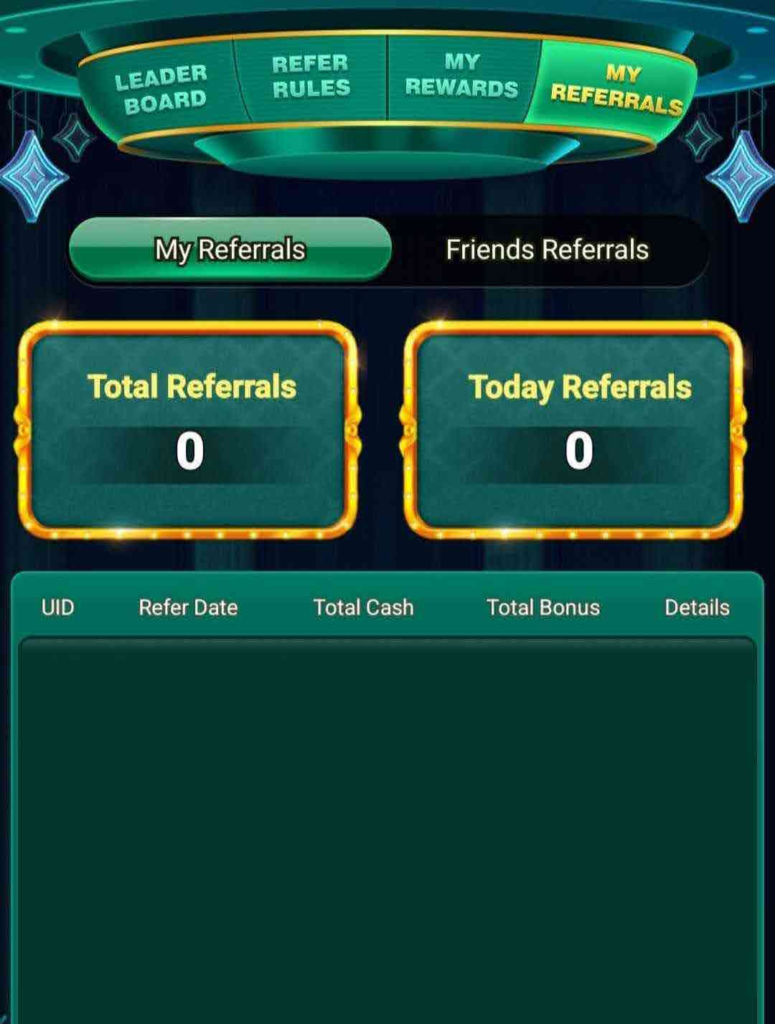Image resolution: width=775 pixels, height=1024 pixels.
Task: Open the Refer Rules tab
Action: click(x=311, y=77)
